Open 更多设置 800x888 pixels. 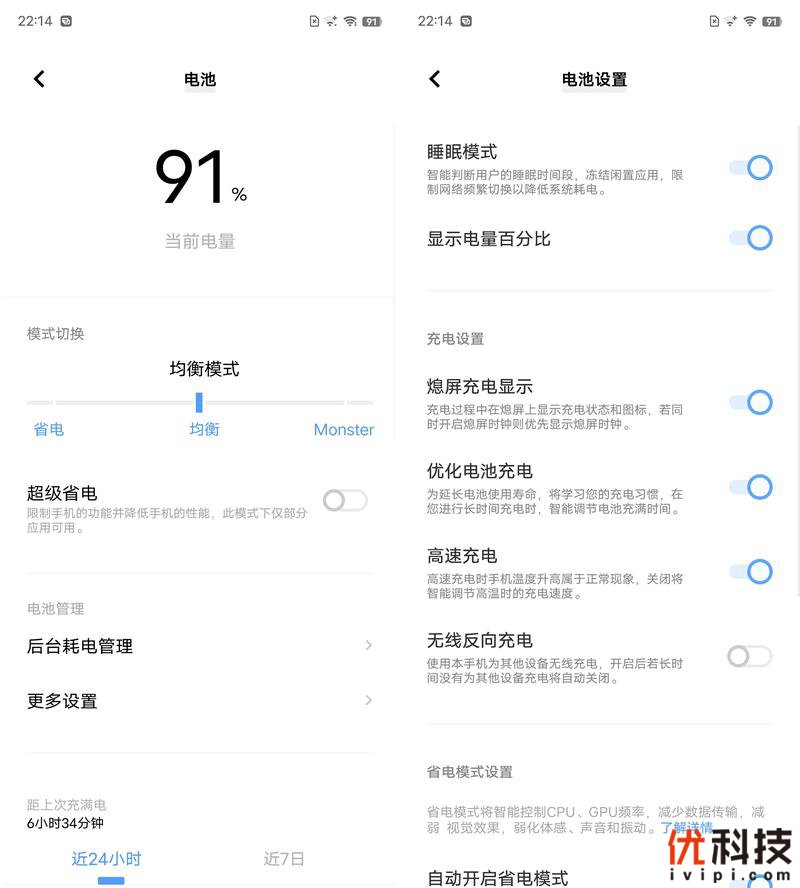pyautogui.click(x=200, y=701)
